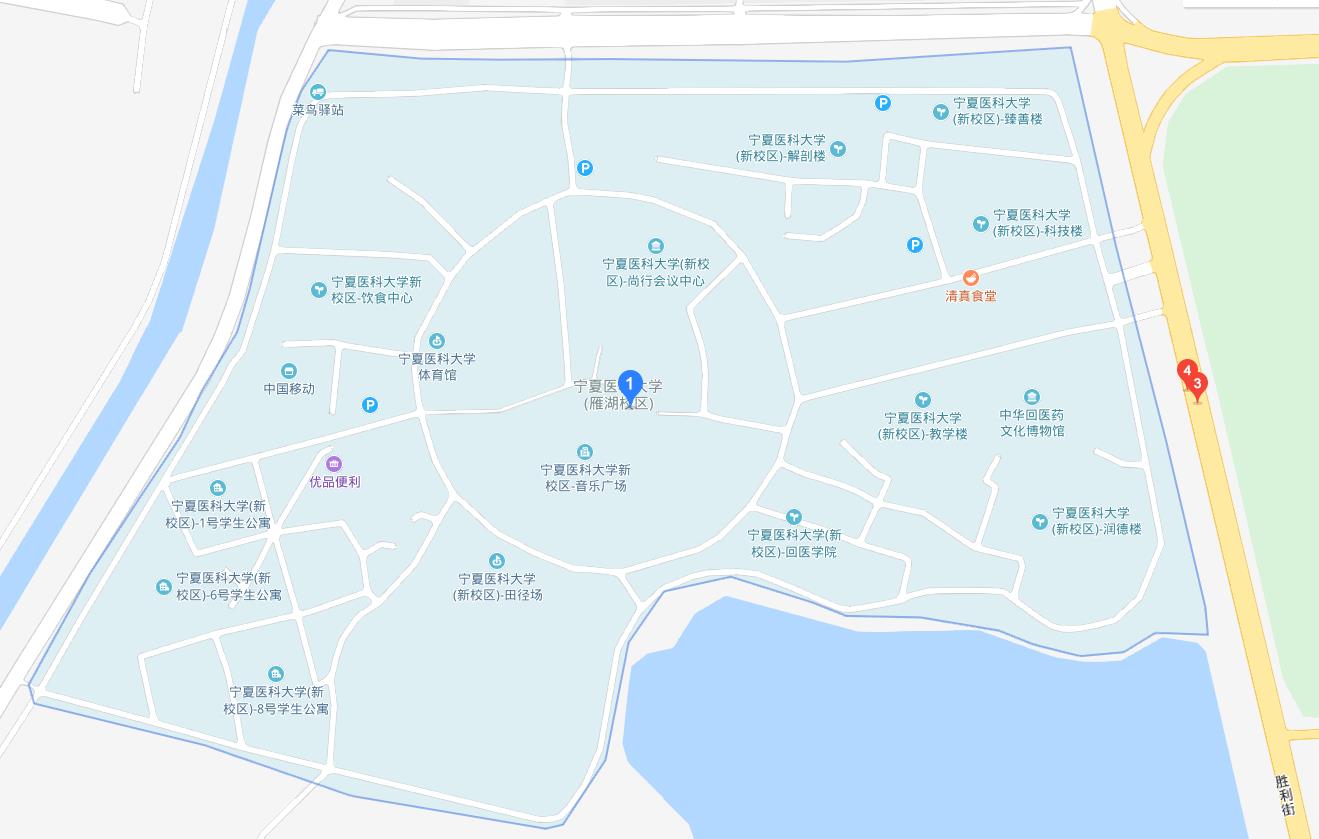
Task: Open the 田径场 sports field marker
Action: click(496, 561)
